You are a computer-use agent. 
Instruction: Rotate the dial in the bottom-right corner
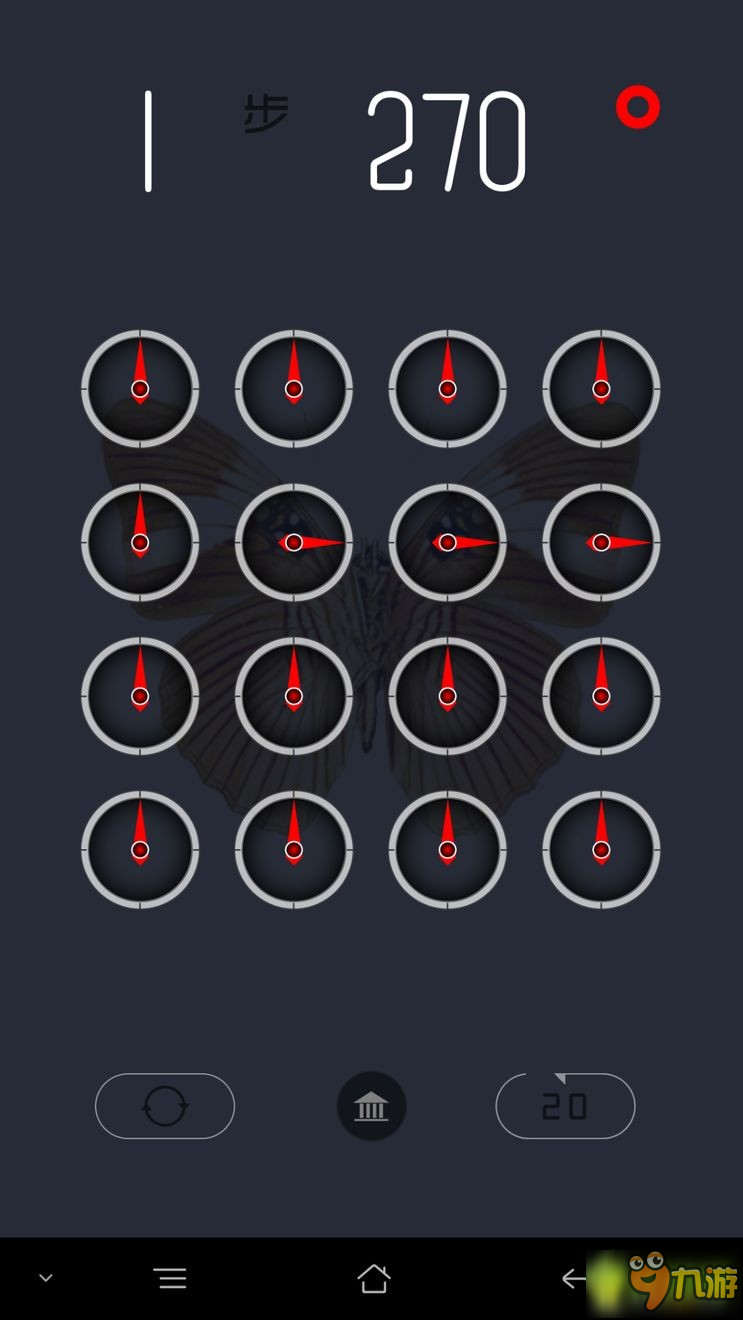click(x=601, y=850)
